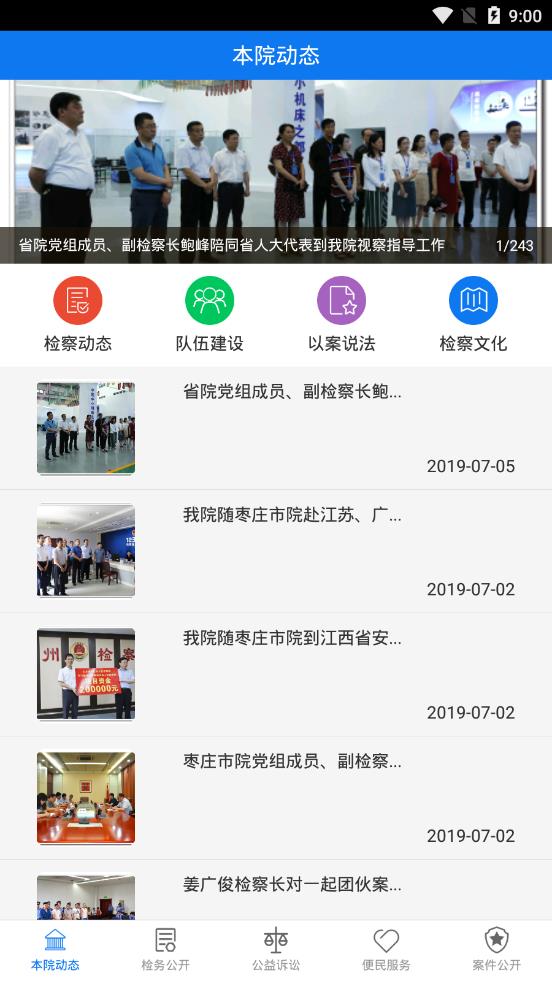Open article 我院随枣庄市院赴江苏、广...

[276, 552]
